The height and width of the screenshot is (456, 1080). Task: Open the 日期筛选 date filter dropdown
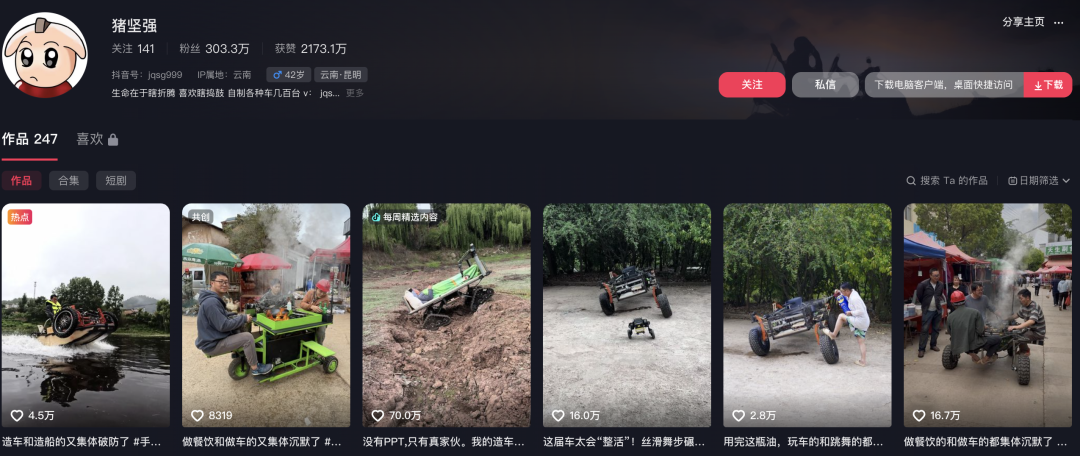click(x=1039, y=181)
